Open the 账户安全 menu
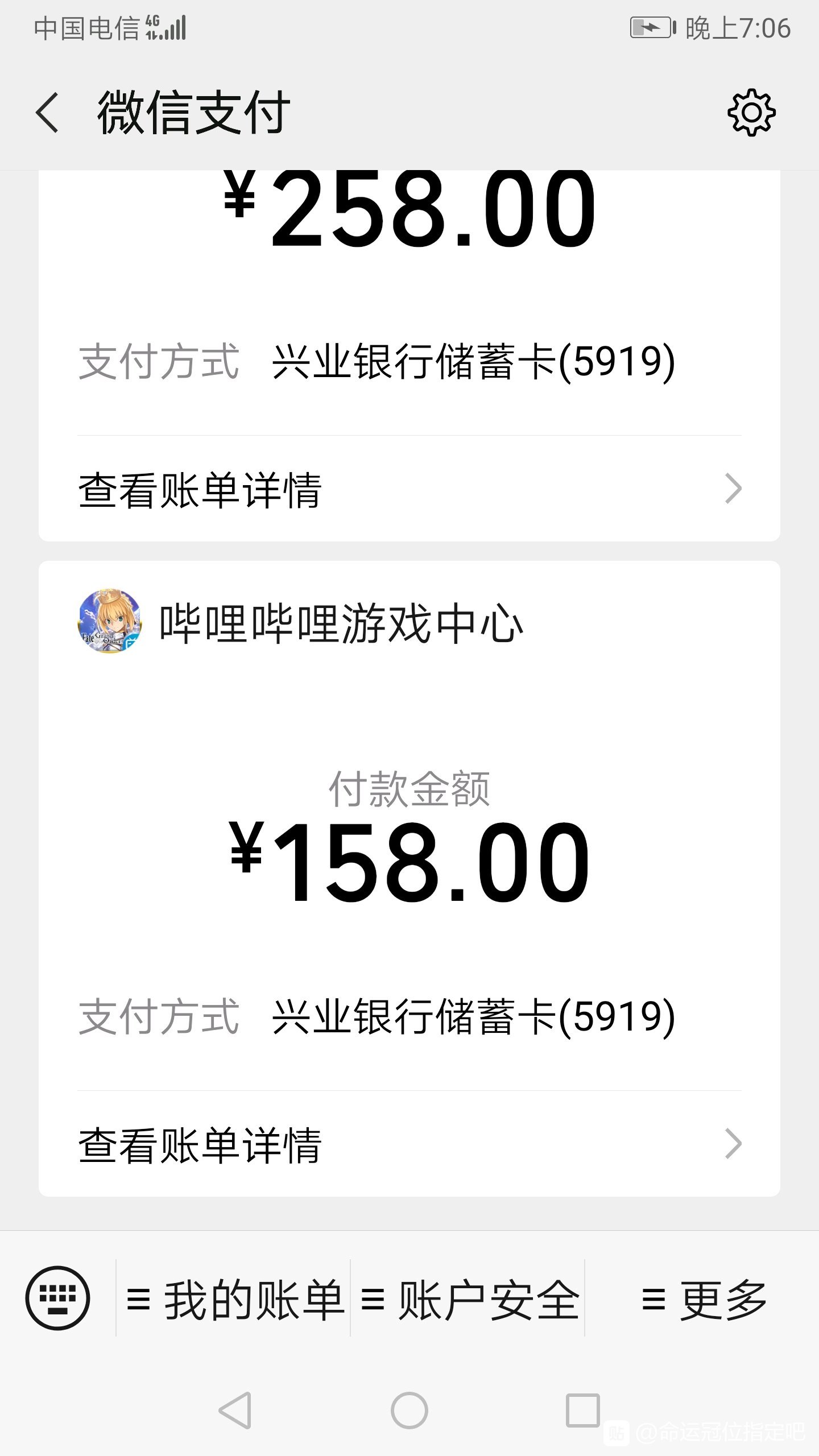Viewport: 819px width, 1456px height. tap(468, 1299)
